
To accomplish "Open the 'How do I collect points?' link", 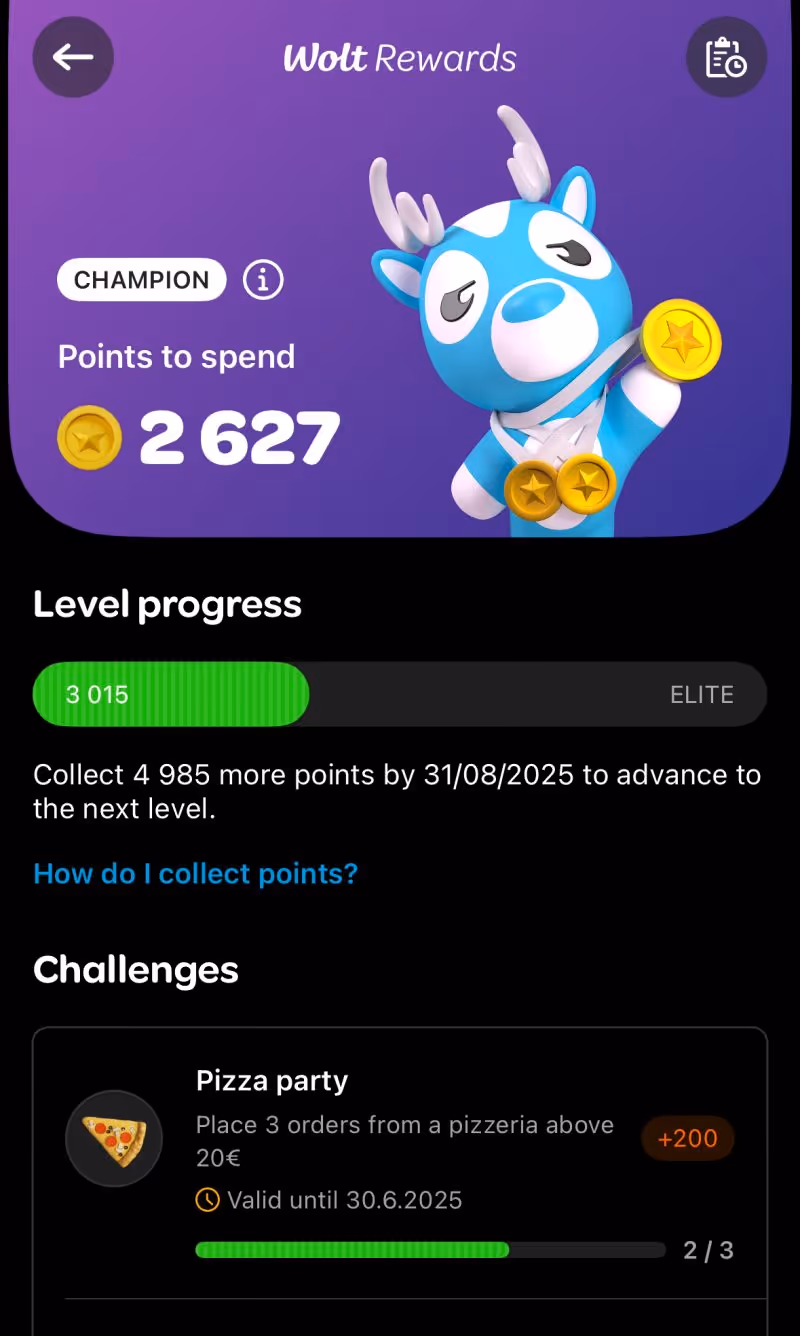I will click(195, 874).
